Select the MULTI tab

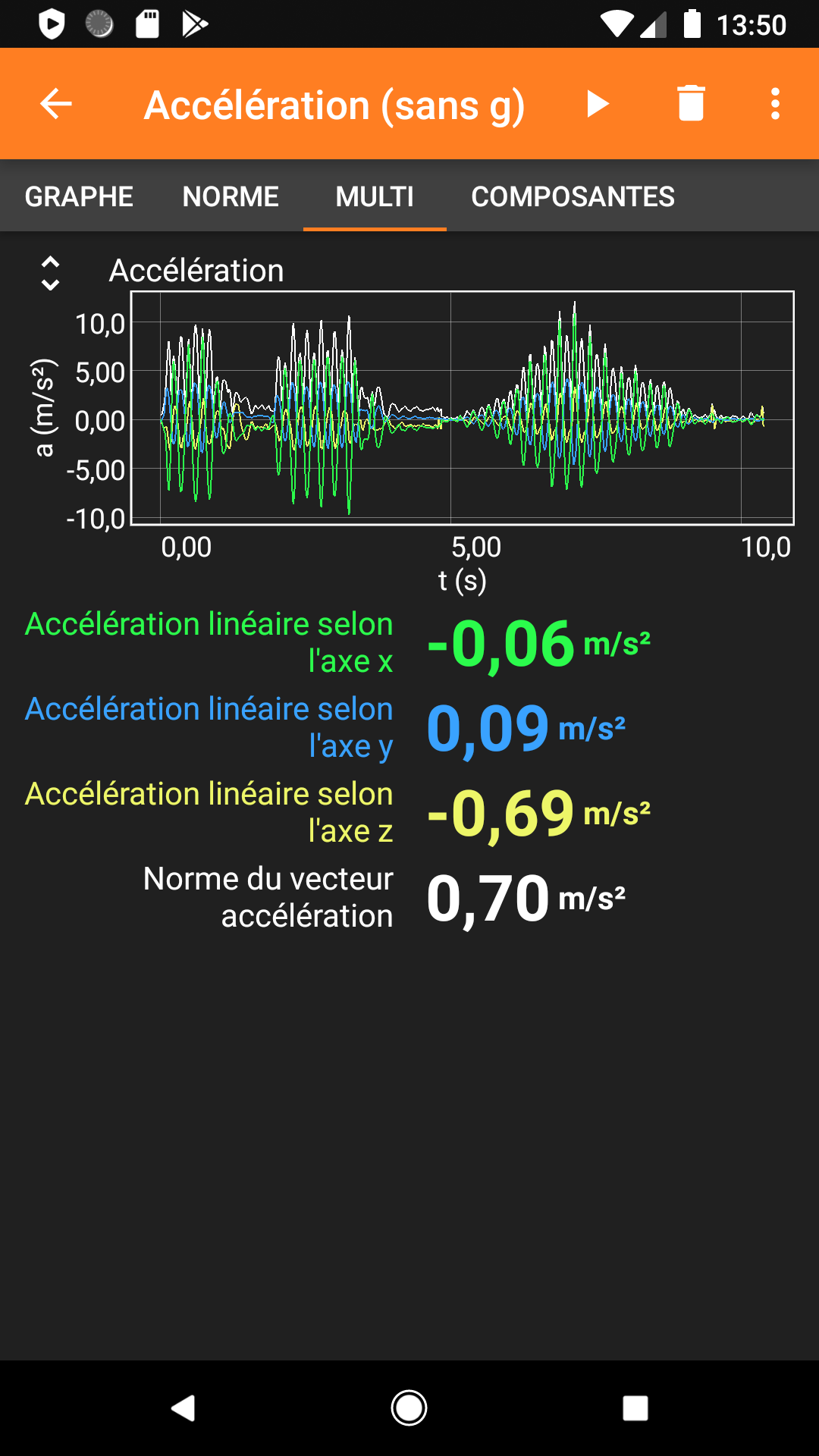tap(375, 196)
